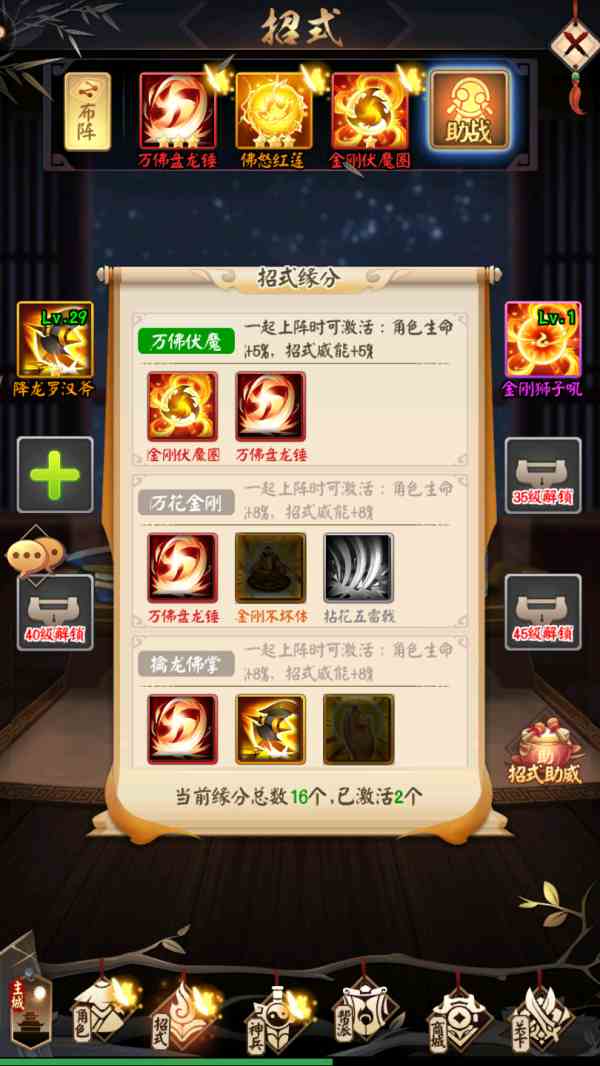View 拈花五雷戟 skill icon
This screenshot has width=600, height=1066.
(358, 568)
